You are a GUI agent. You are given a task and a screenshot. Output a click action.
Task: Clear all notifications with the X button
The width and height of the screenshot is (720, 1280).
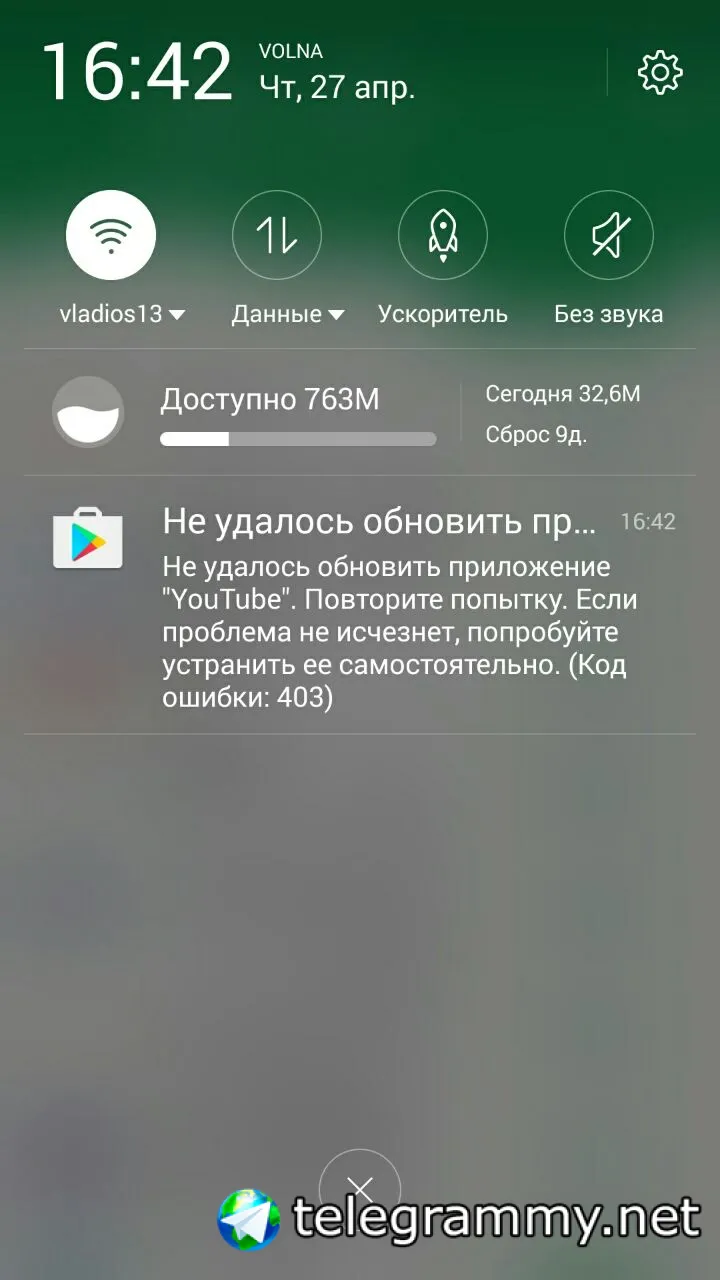point(360,1188)
